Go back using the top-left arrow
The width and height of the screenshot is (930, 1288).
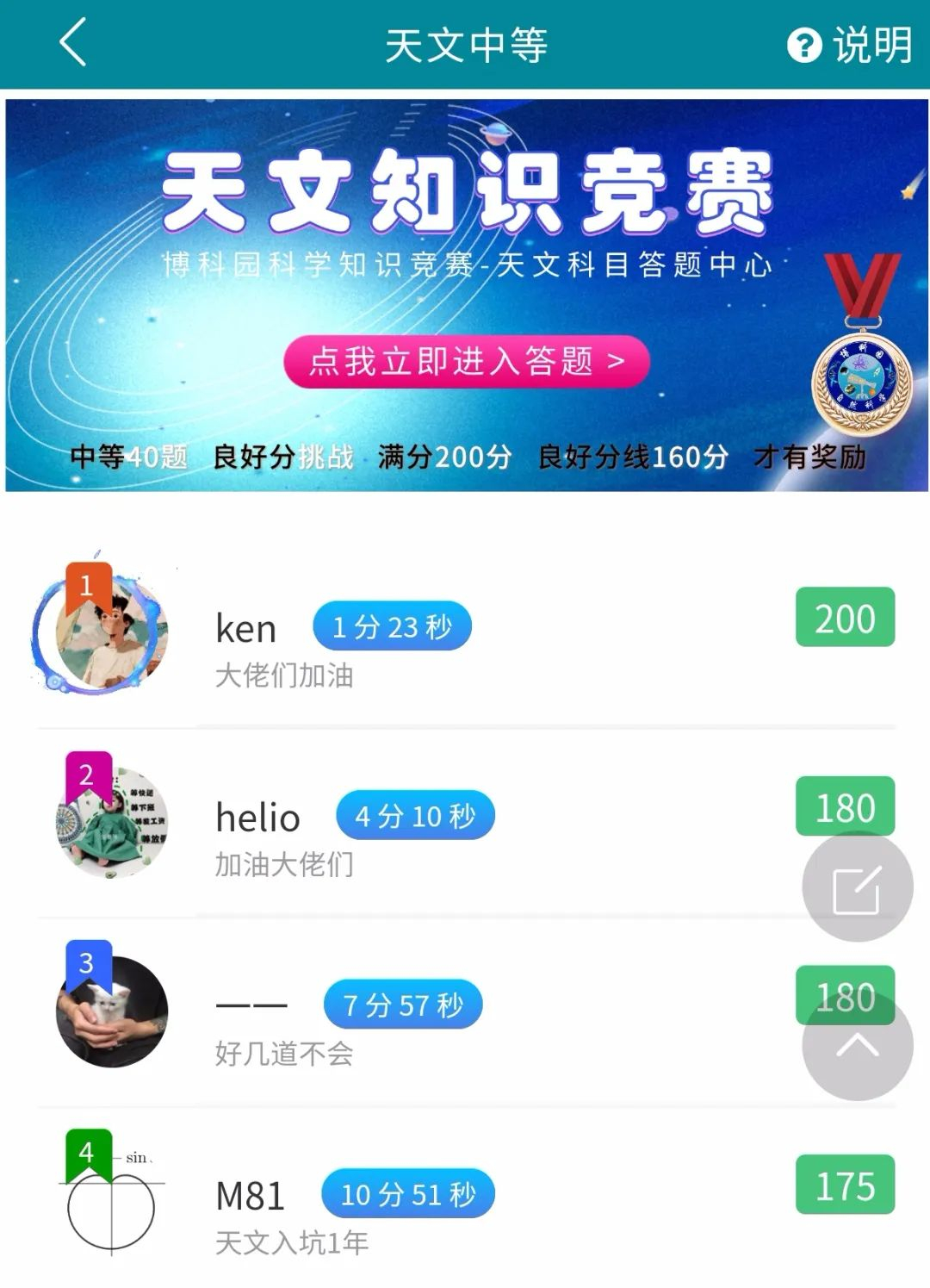pyautogui.click(x=73, y=43)
